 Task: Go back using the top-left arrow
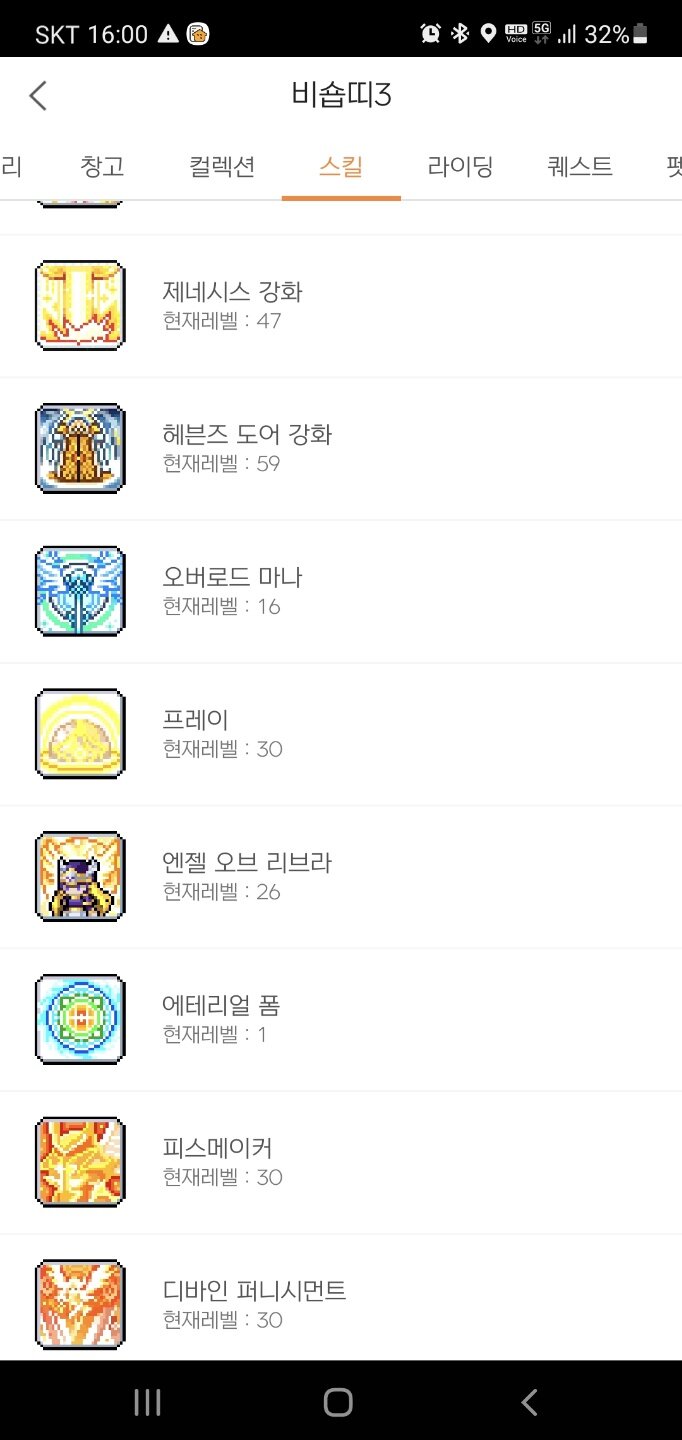pyautogui.click(x=38, y=96)
